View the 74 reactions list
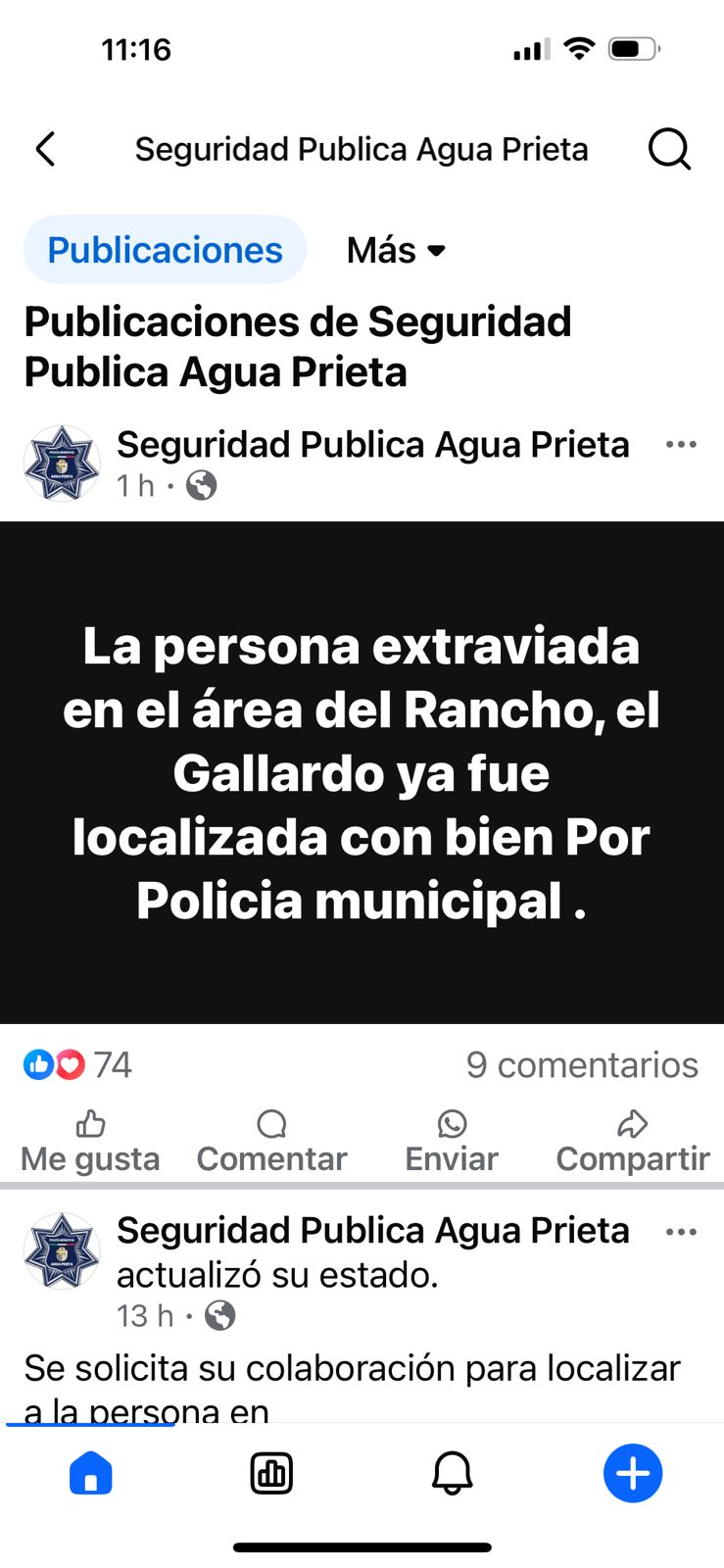 point(78,1064)
